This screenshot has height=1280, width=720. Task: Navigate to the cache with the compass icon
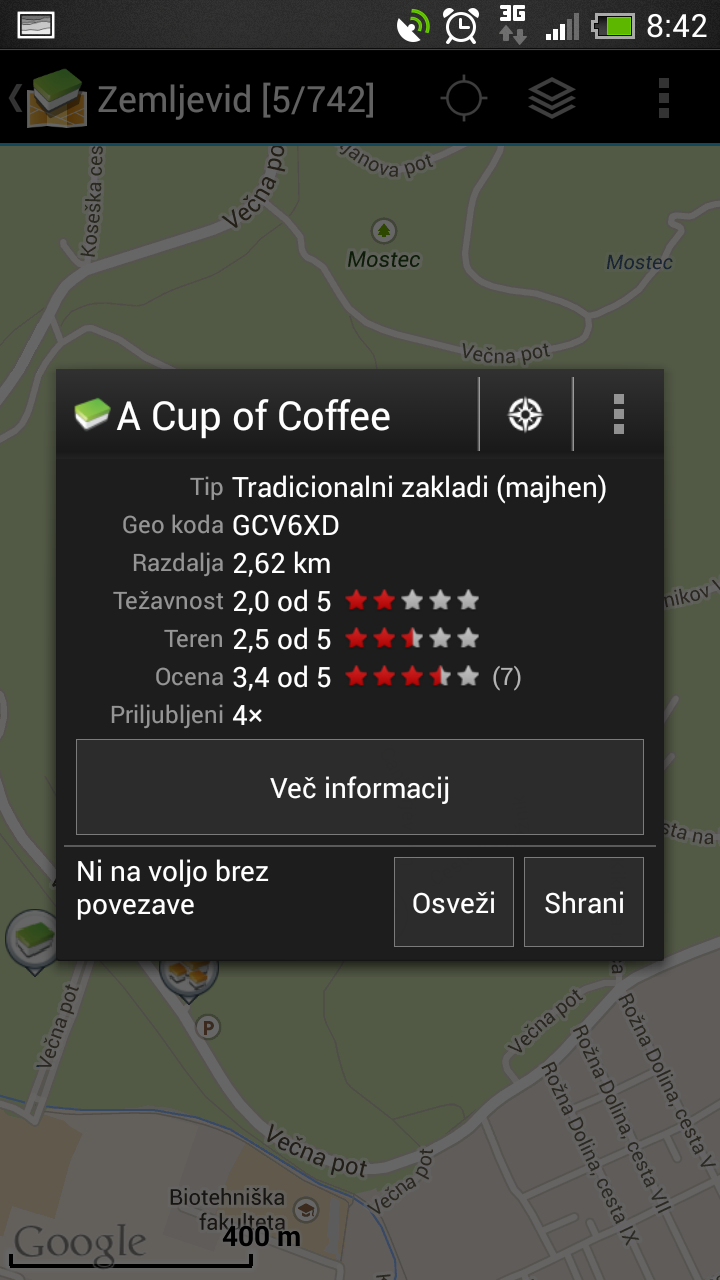pos(525,414)
